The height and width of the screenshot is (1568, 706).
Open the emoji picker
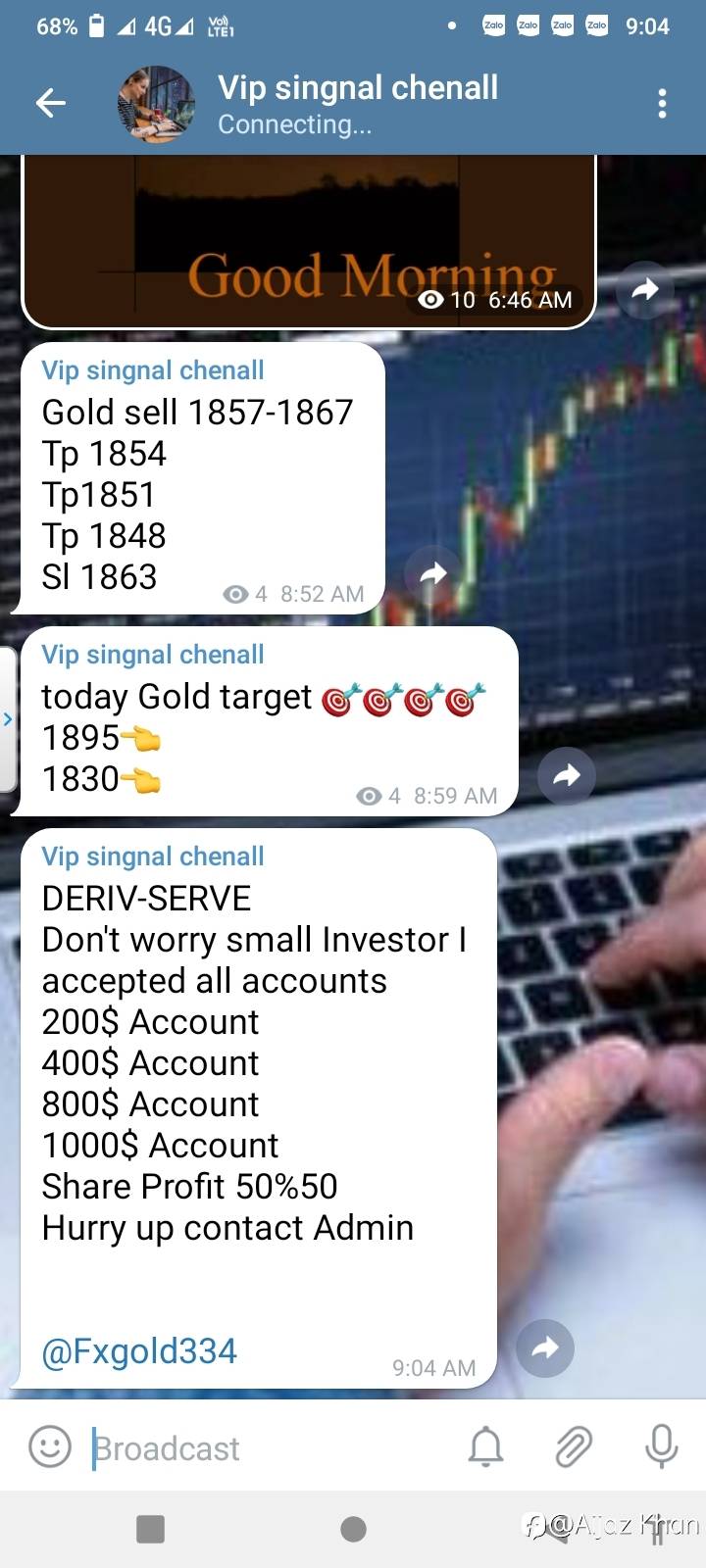(x=50, y=1446)
